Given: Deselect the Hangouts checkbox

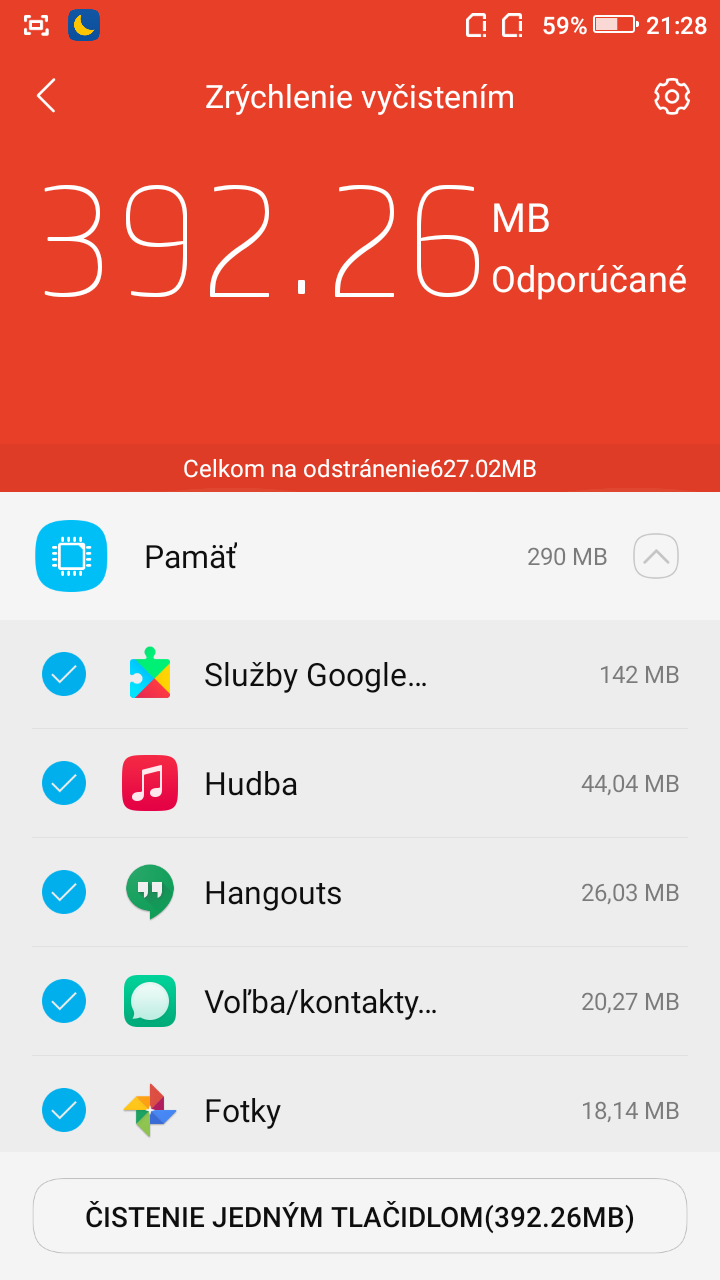Looking at the screenshot, I should point(64,892).
